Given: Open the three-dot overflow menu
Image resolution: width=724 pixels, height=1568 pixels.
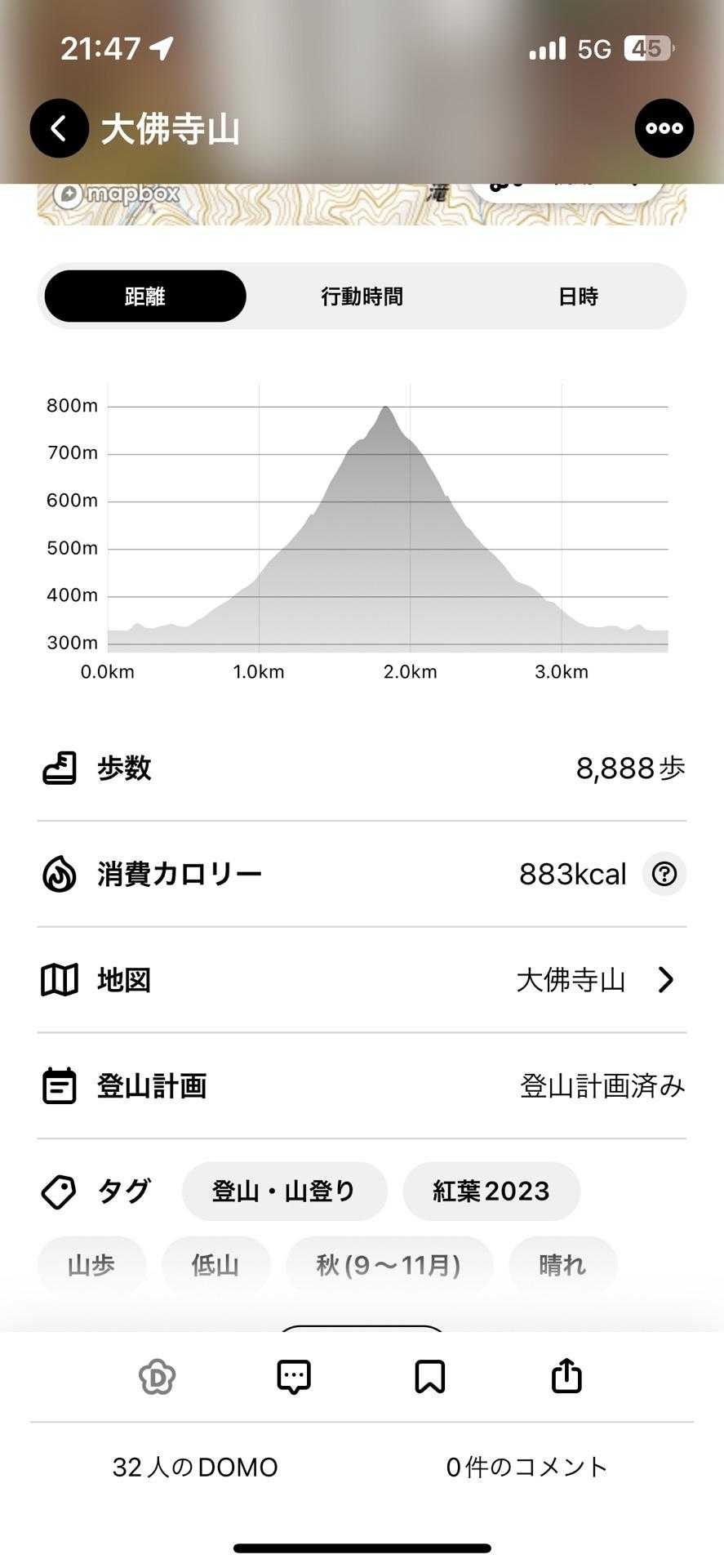Looking at the screenshot, I should (664, 128).
